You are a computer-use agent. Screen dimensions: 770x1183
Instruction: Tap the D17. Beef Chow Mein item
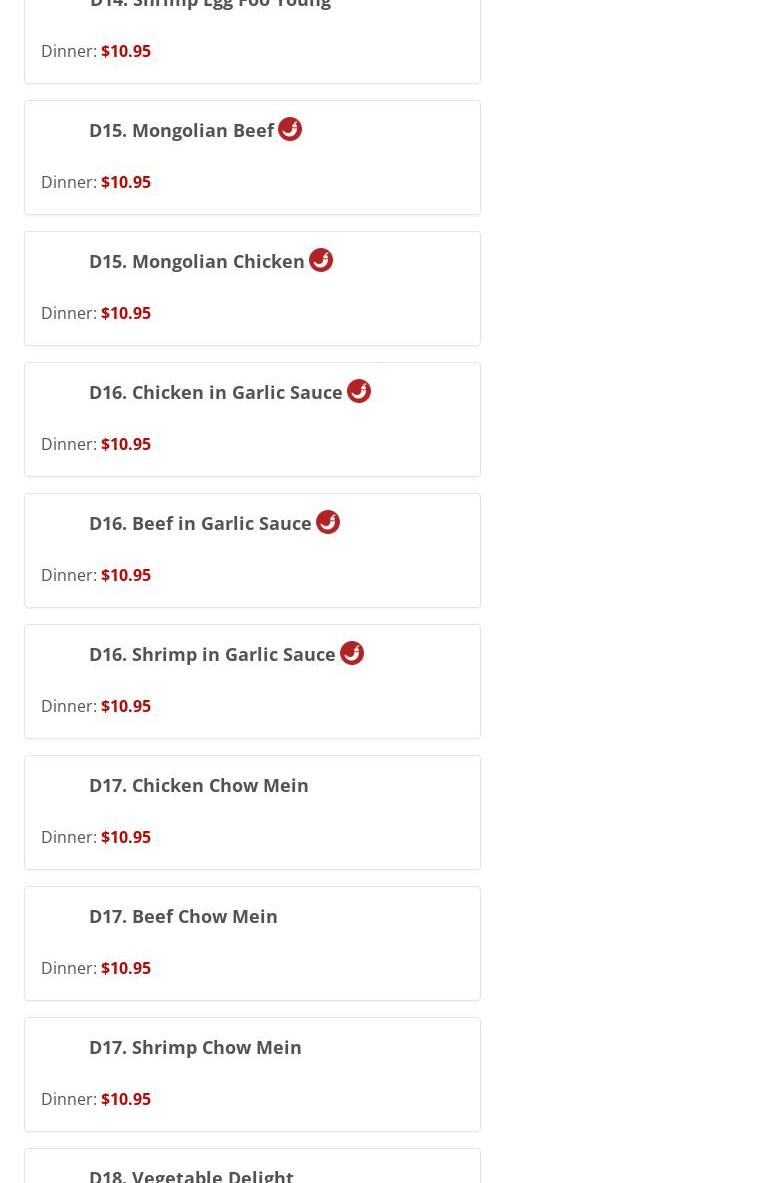coord(183,917)
